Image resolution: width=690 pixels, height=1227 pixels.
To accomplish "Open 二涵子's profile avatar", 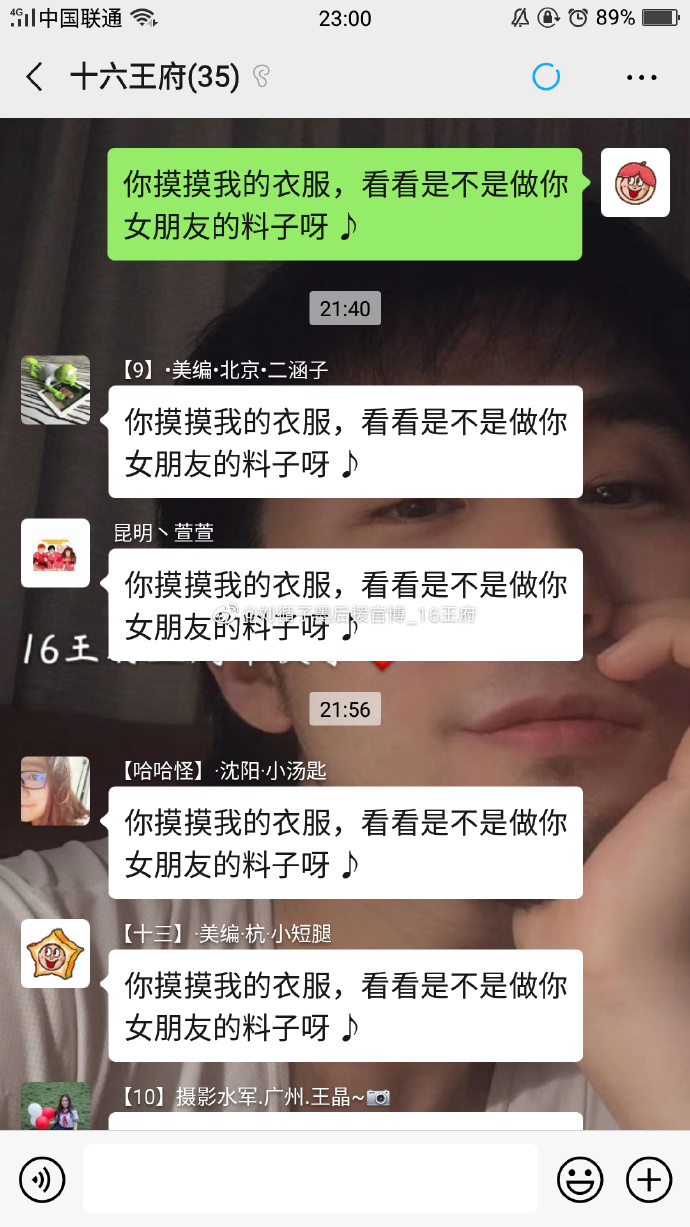I will [x=56, y=390].
